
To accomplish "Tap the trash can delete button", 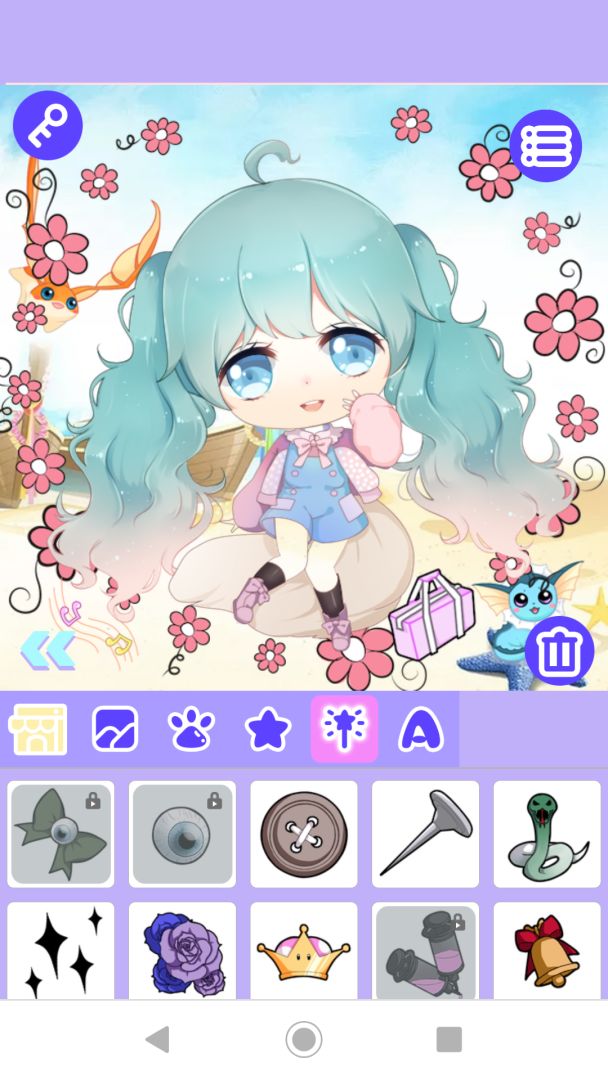I will coord(559,650).
